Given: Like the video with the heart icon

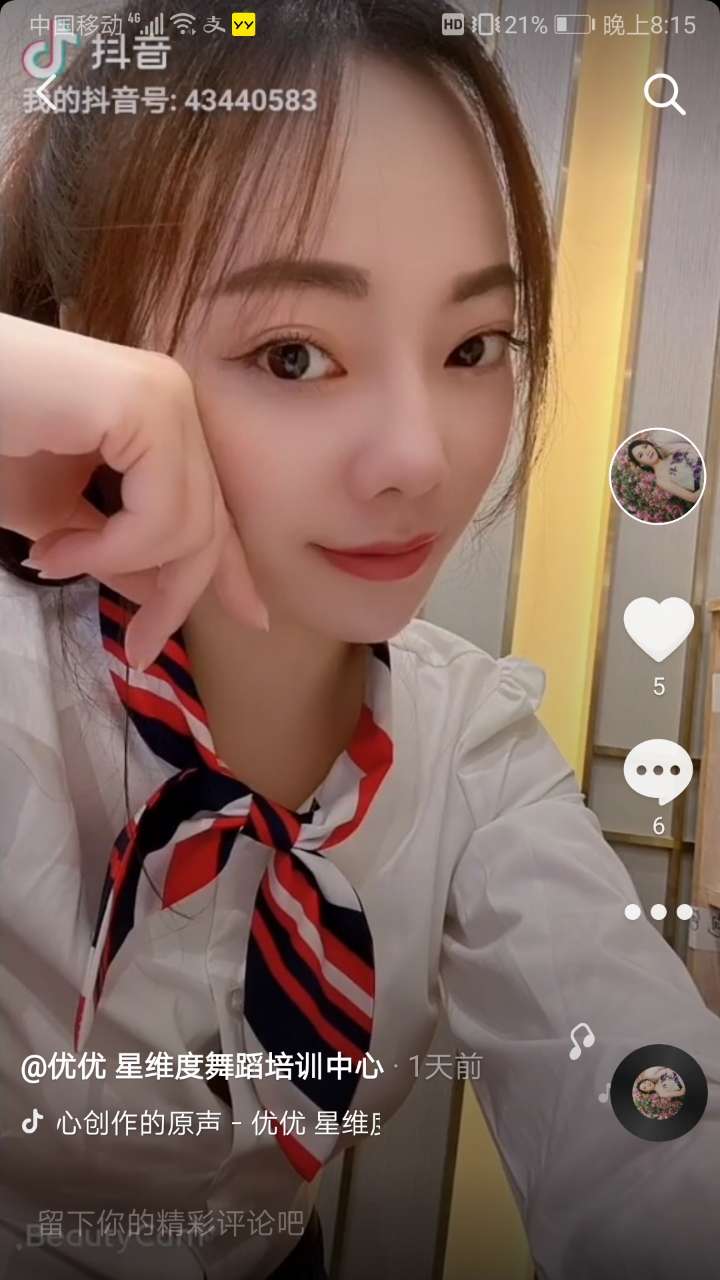Looking at the screenshot, I should [x=658, y=629].
